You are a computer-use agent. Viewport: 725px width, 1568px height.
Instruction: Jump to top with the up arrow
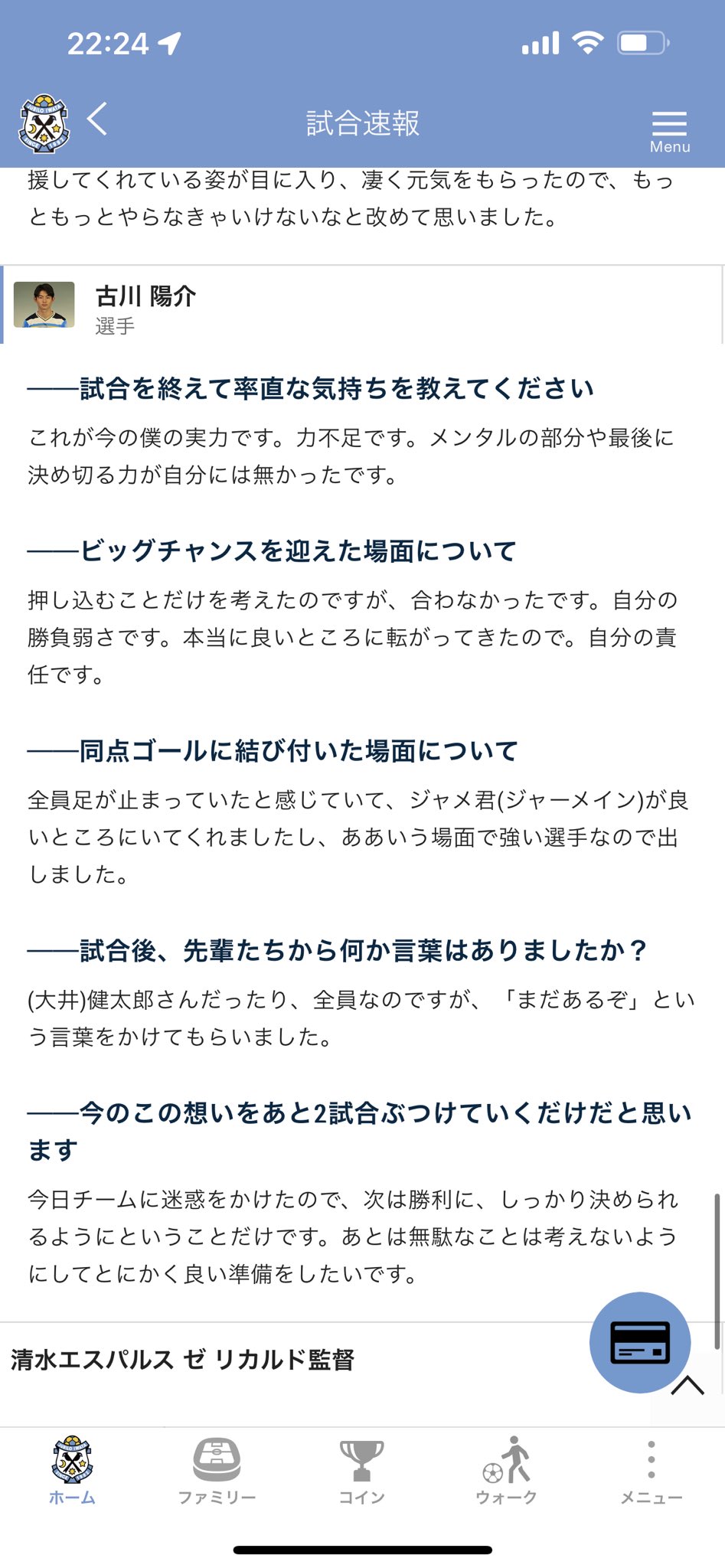687,1385
